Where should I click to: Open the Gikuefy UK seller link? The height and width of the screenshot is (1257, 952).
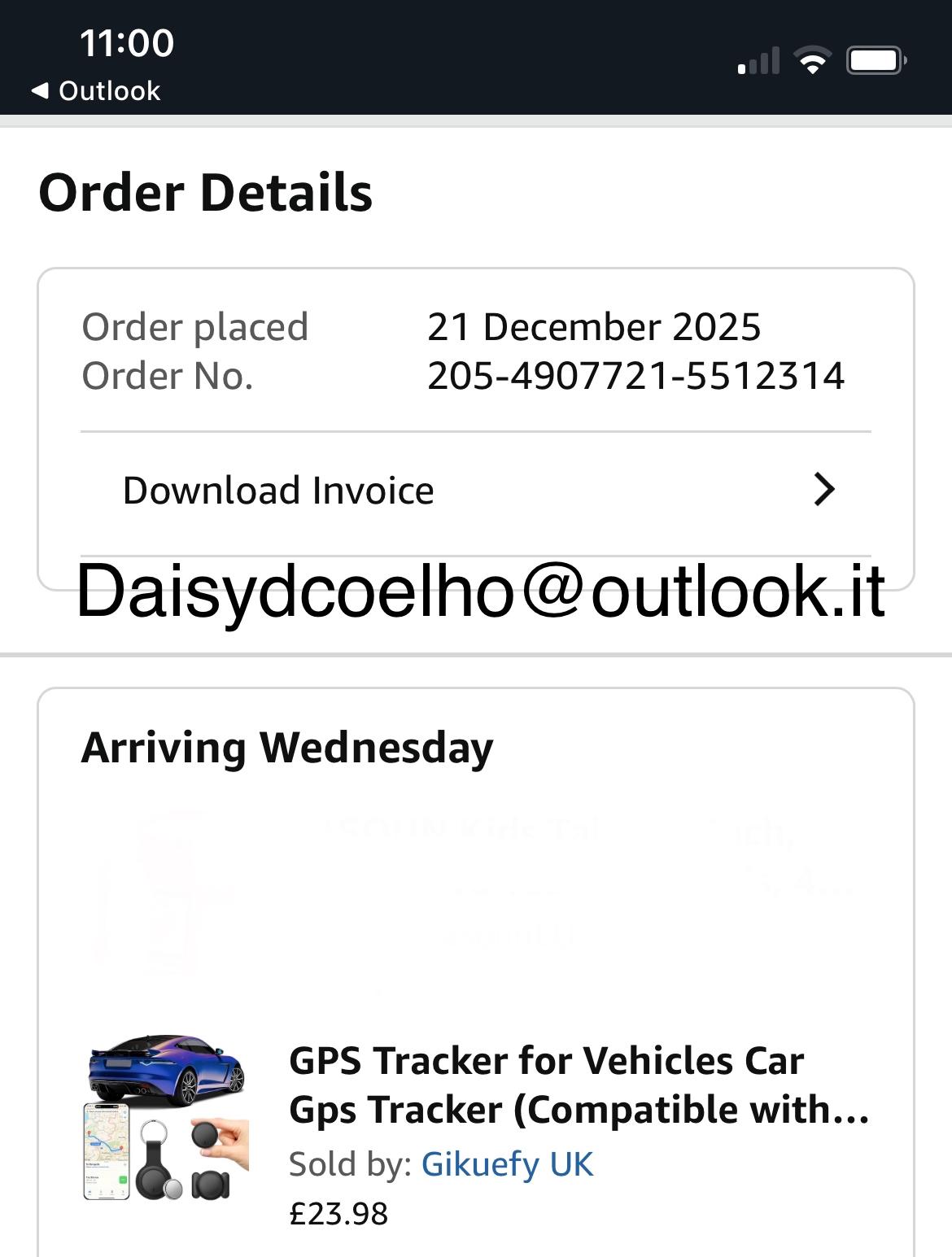coord(507,1164)
